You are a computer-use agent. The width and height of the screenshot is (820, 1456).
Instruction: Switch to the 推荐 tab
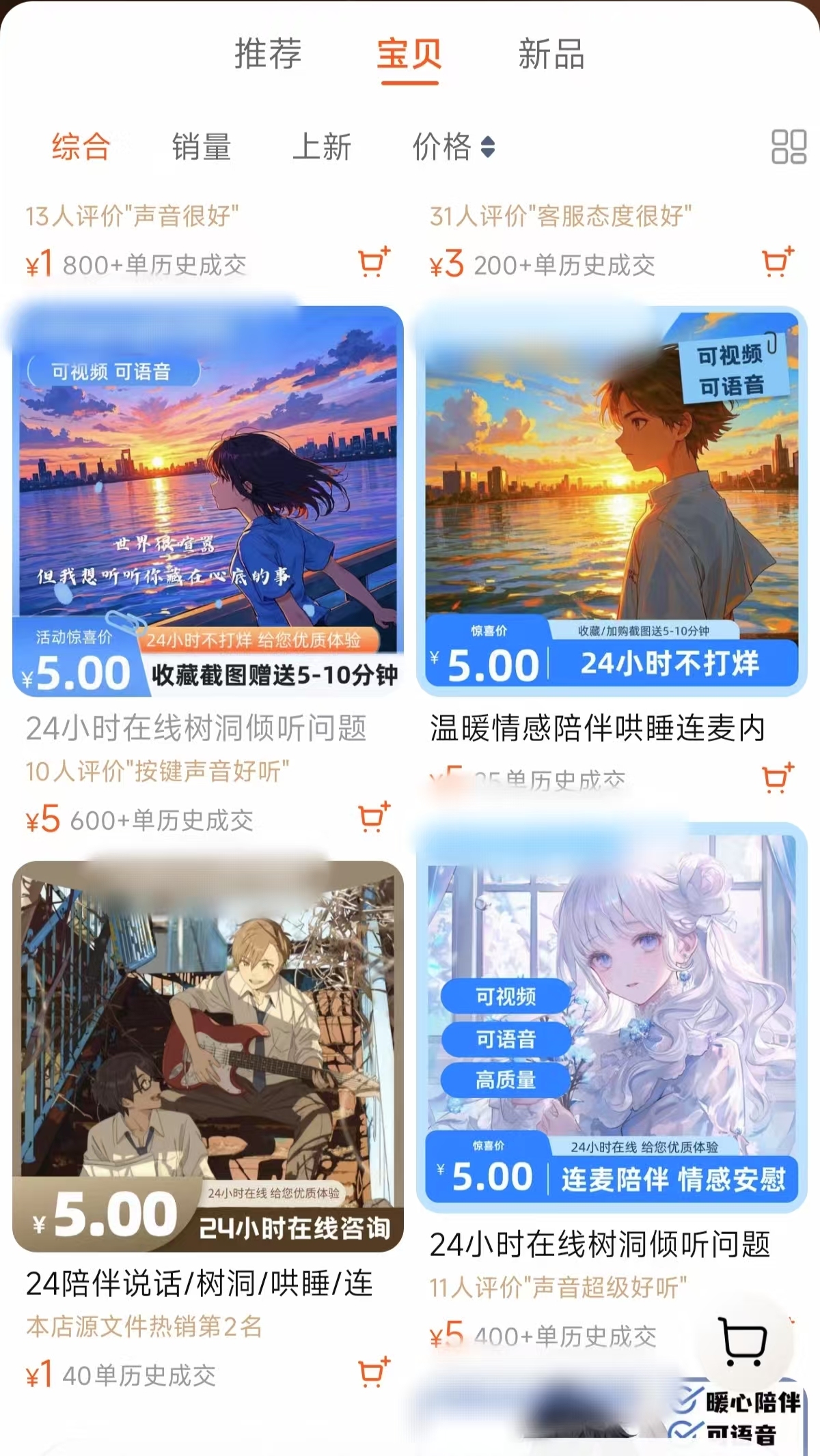[268, 55]
